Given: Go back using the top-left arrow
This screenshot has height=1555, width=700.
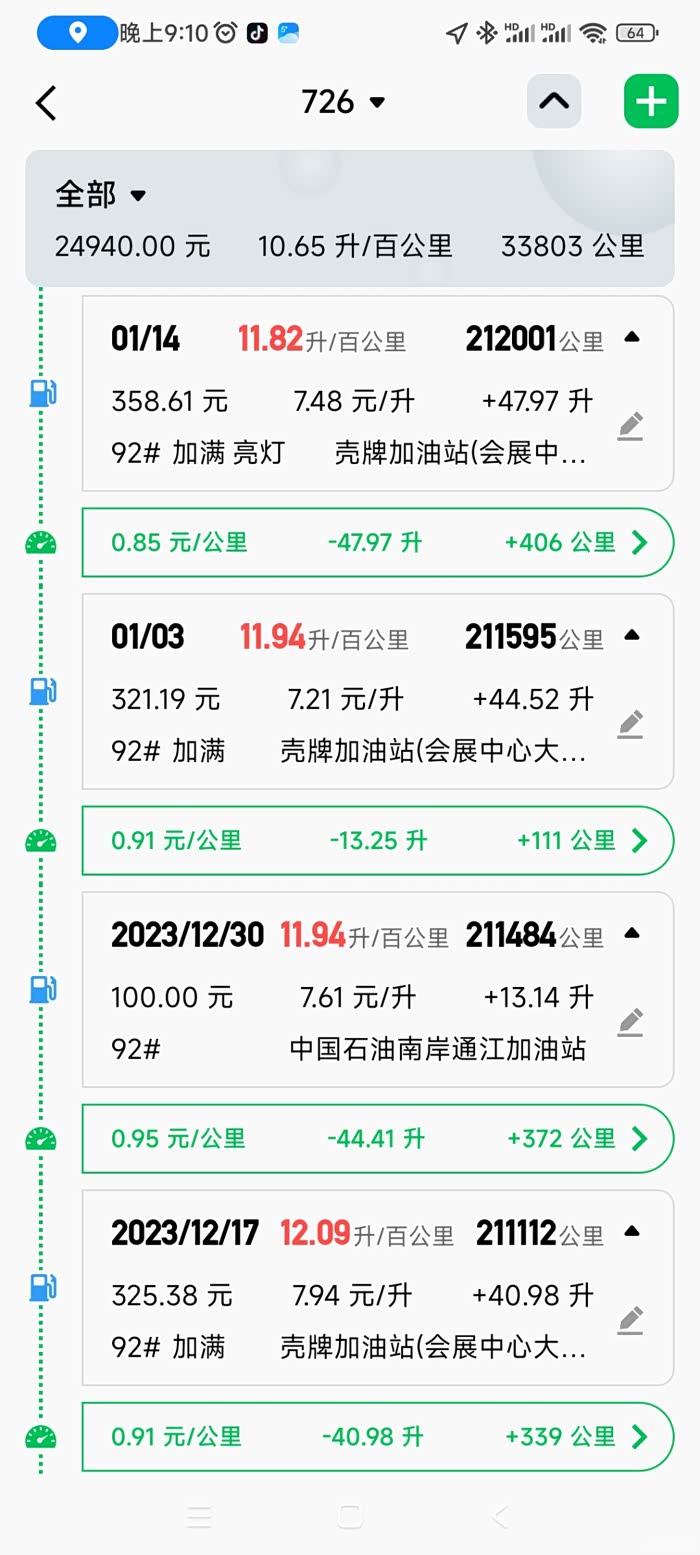Looking at the screenshot, I should pos(46,103).
